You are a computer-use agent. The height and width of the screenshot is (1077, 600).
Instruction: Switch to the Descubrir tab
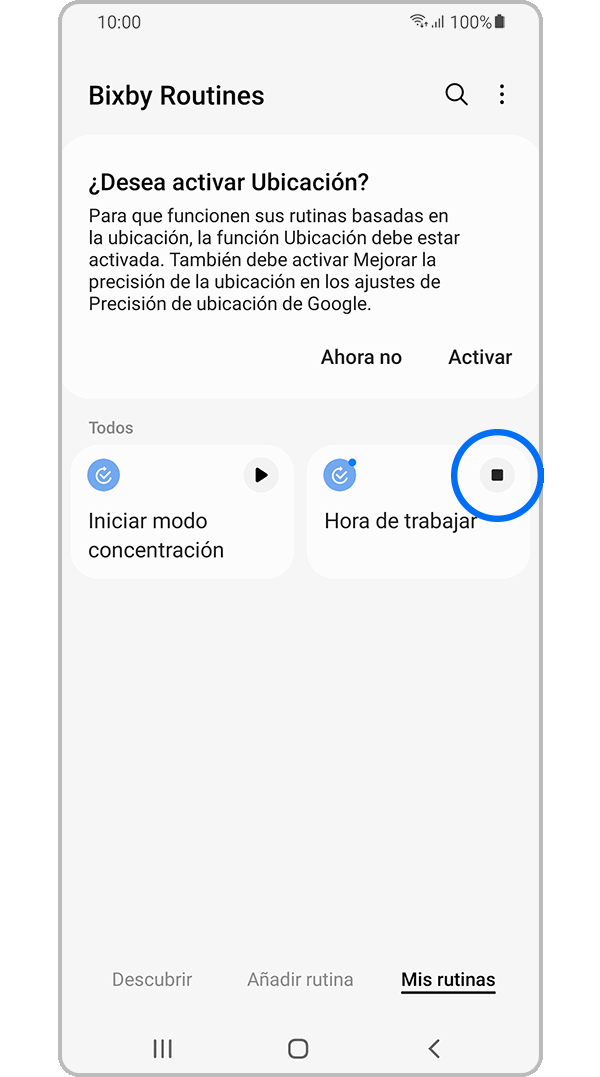point(152,980)
